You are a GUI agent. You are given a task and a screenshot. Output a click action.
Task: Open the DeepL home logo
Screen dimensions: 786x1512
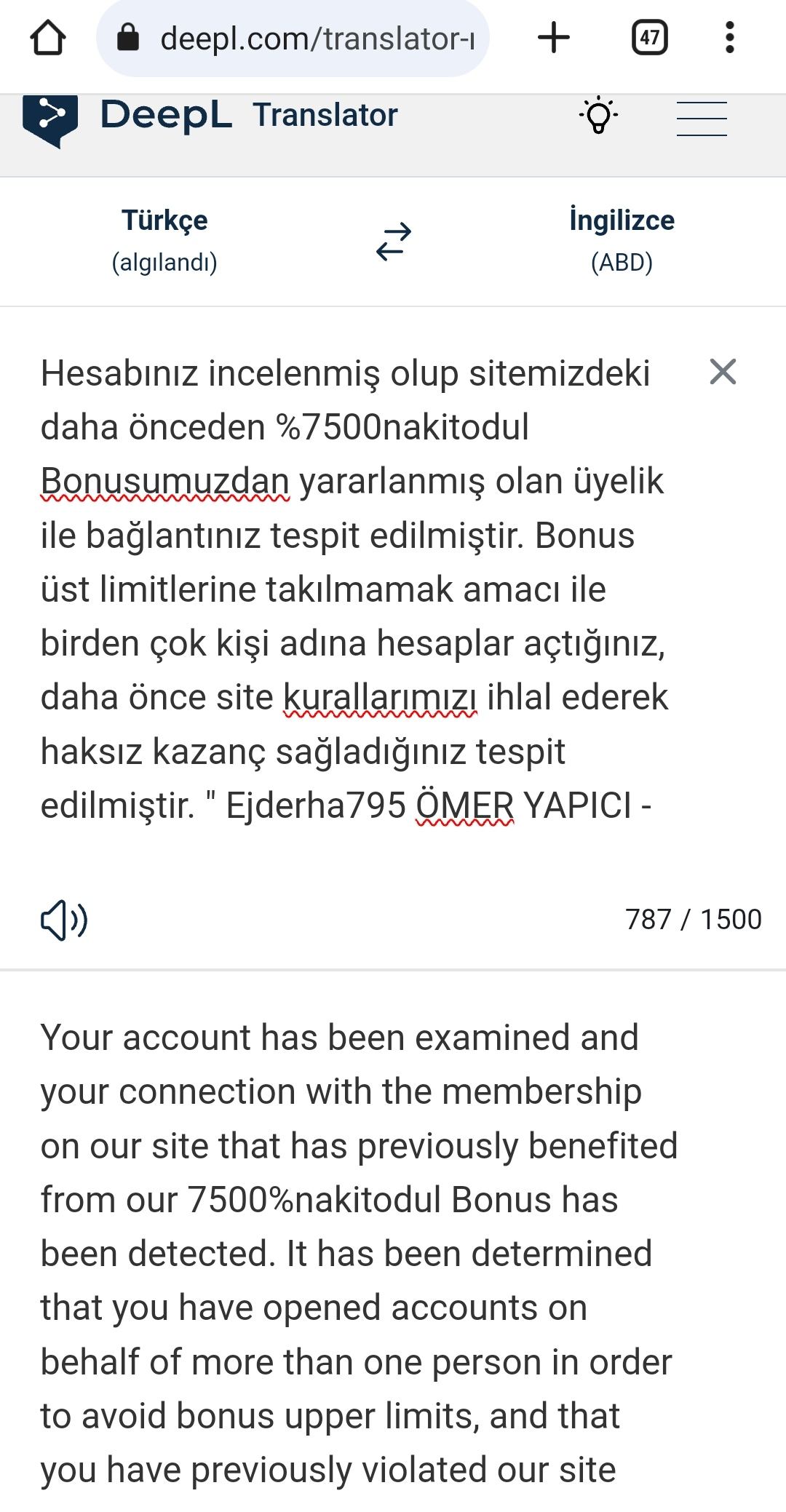pyautogui.click(x=128, y=116)
